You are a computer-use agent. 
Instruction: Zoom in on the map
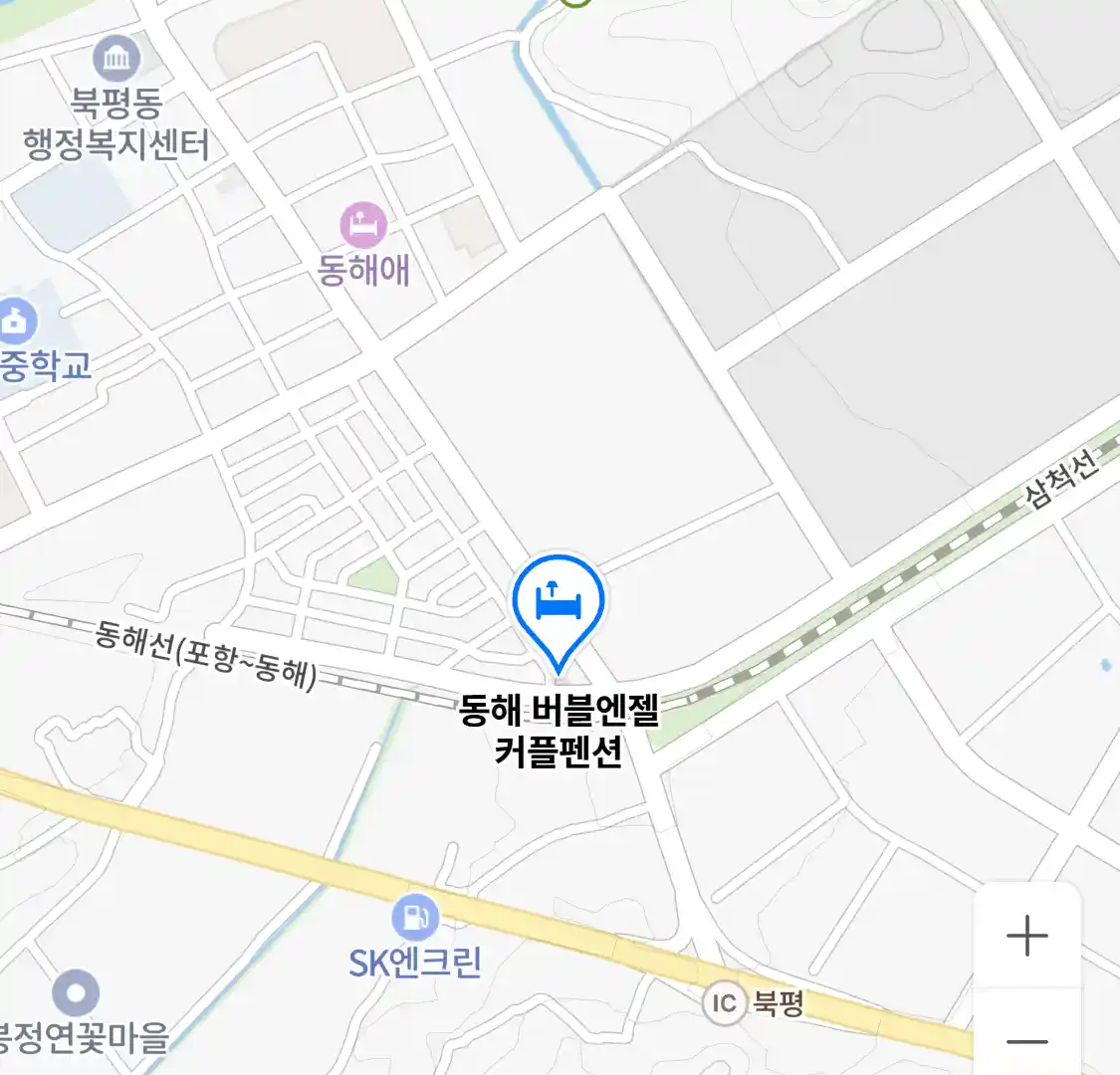(1026, 936)
